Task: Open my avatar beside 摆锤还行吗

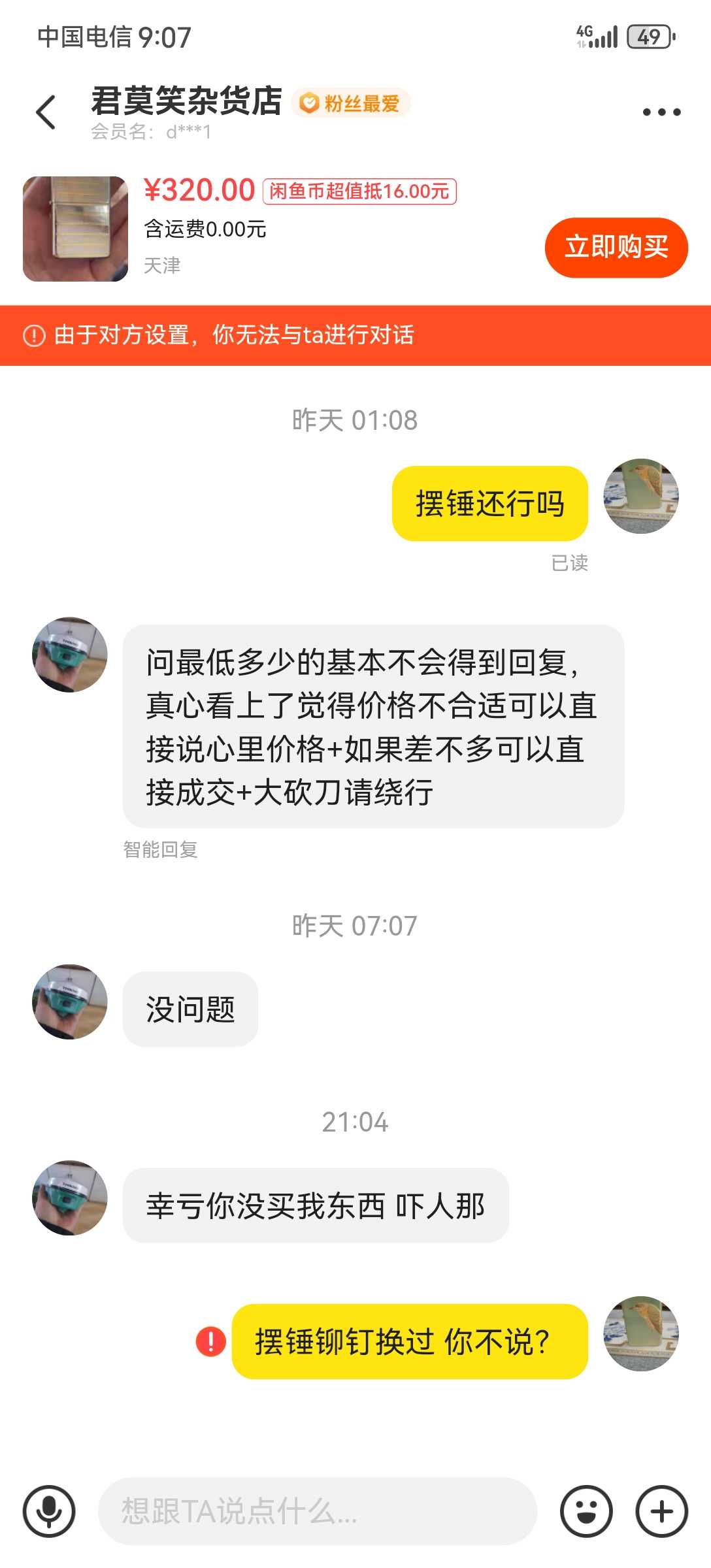Action: pos(640,497)
